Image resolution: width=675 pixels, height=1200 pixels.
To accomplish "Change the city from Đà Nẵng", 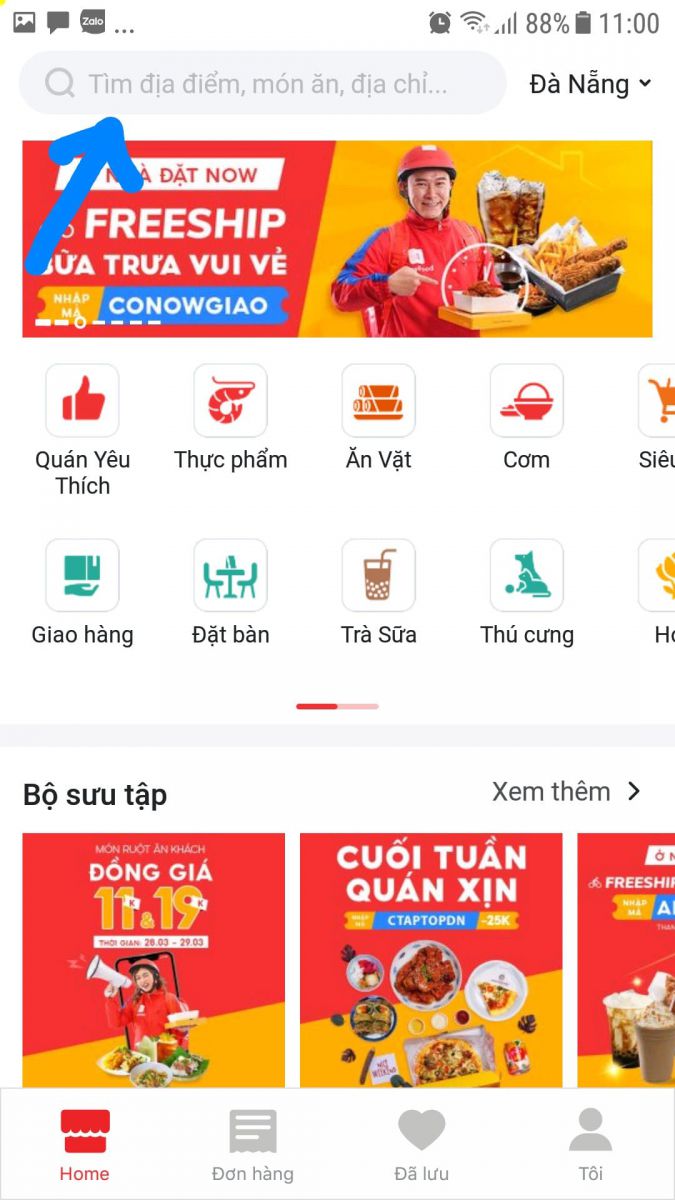I will coord(589,84).
